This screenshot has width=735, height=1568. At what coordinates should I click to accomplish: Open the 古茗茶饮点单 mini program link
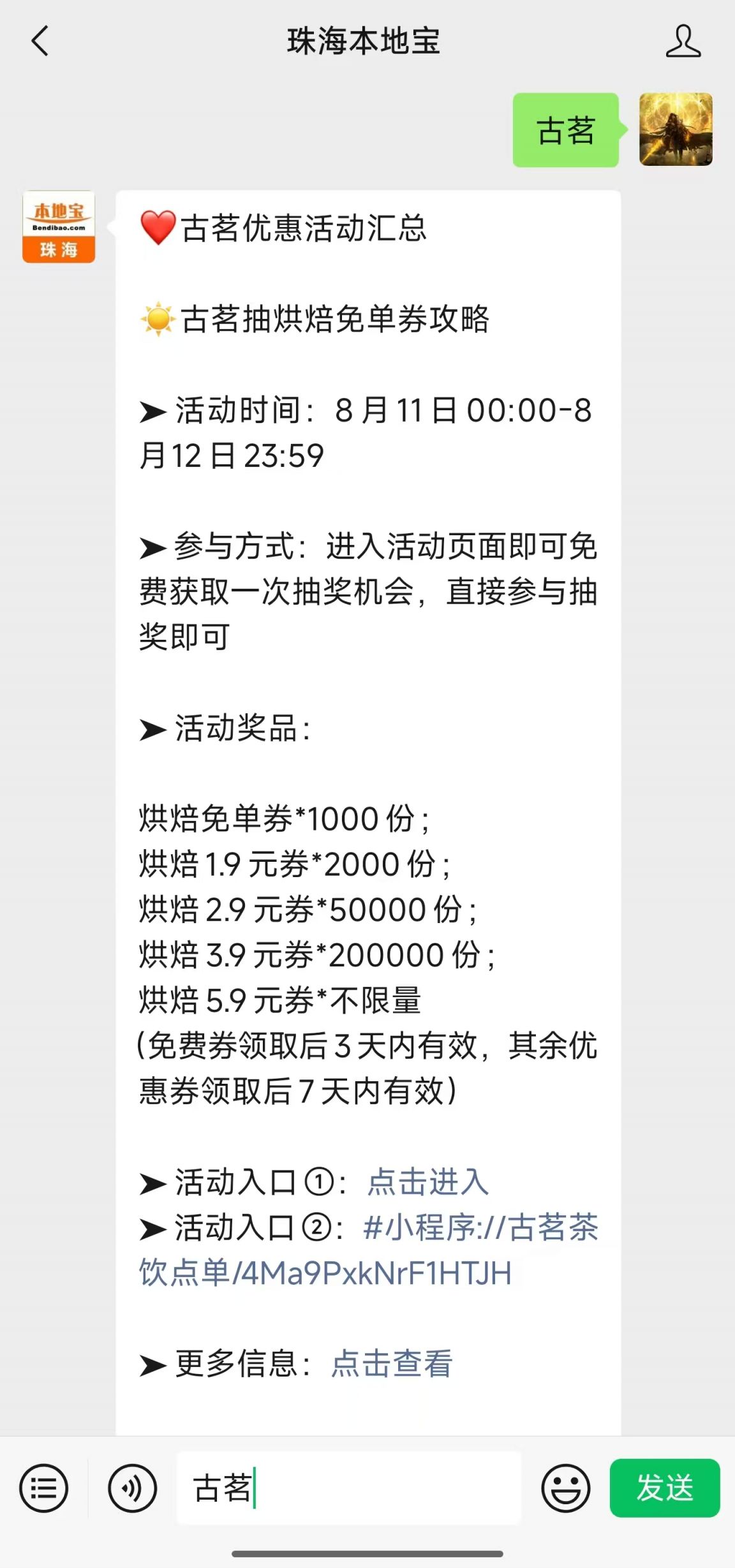(369, 1250)
